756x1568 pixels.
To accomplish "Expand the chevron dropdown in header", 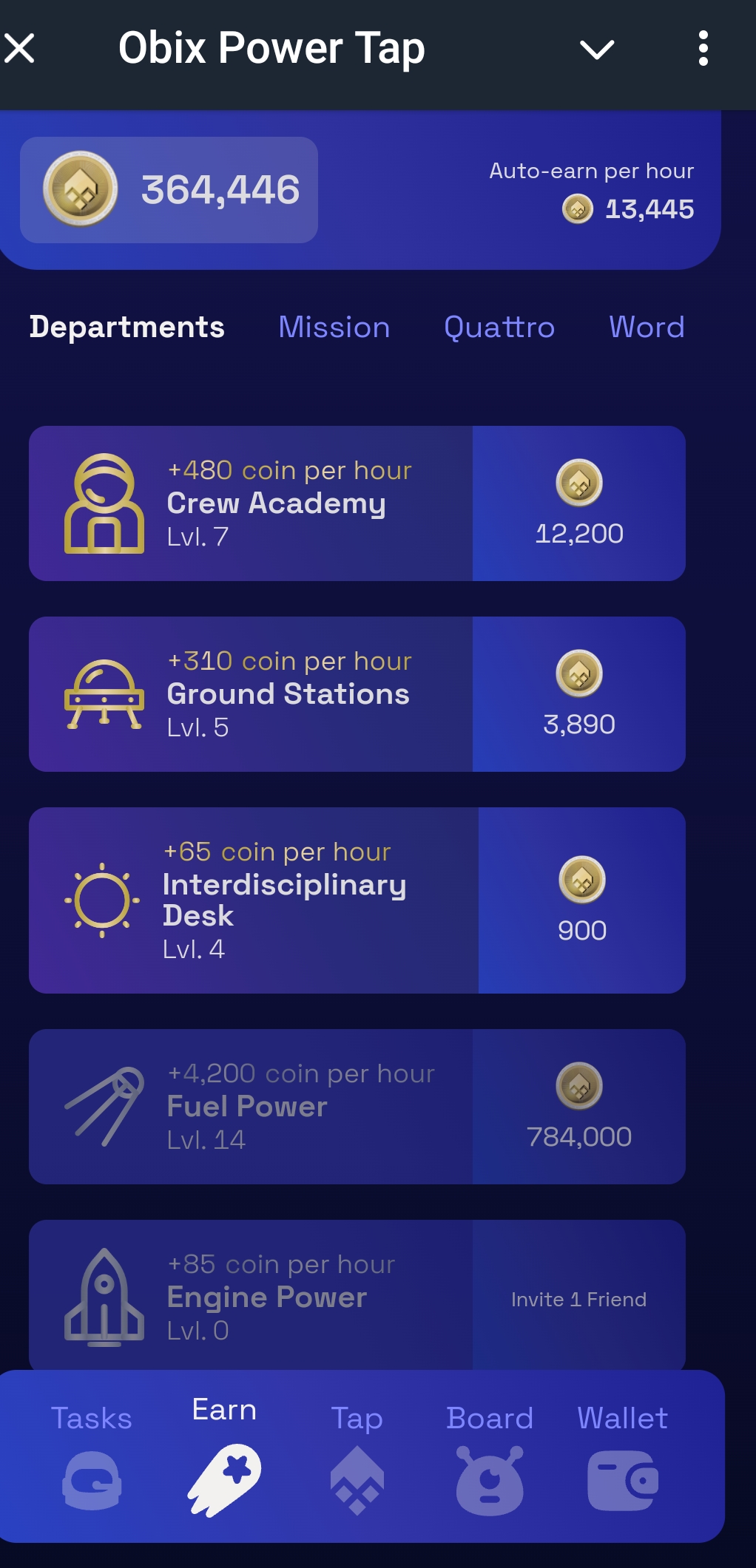I will [597, 50].
